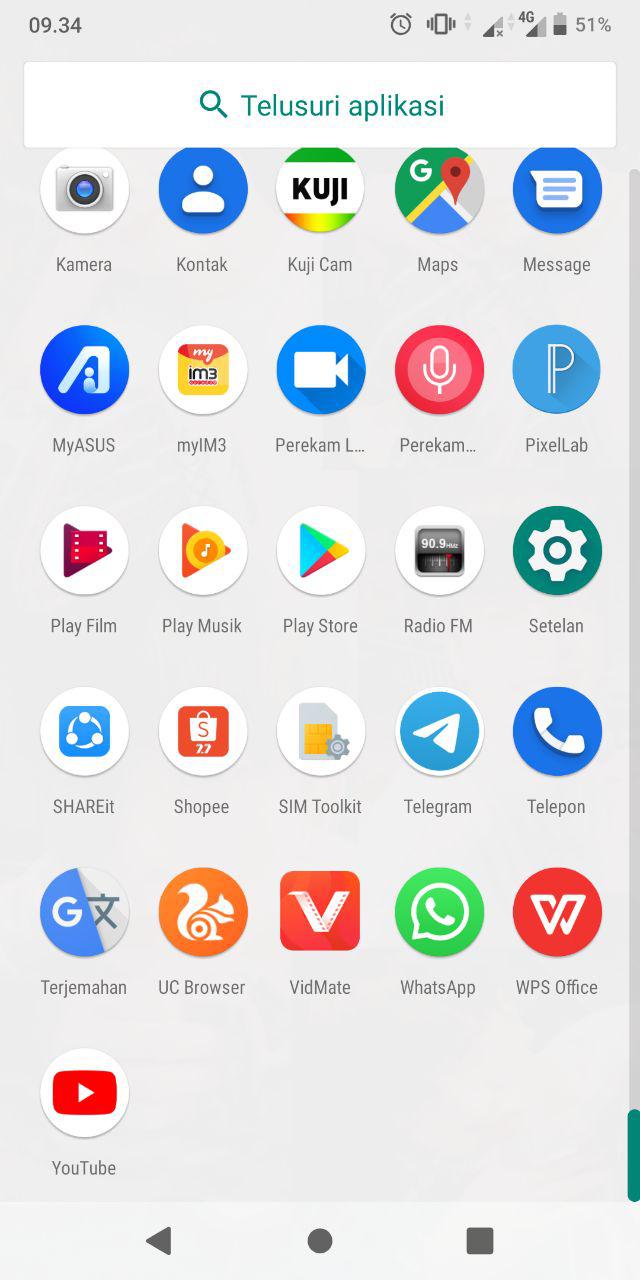This screenshot has width=640, height=1280.
Task: Open Play Store
Action: tap(320, 551)
